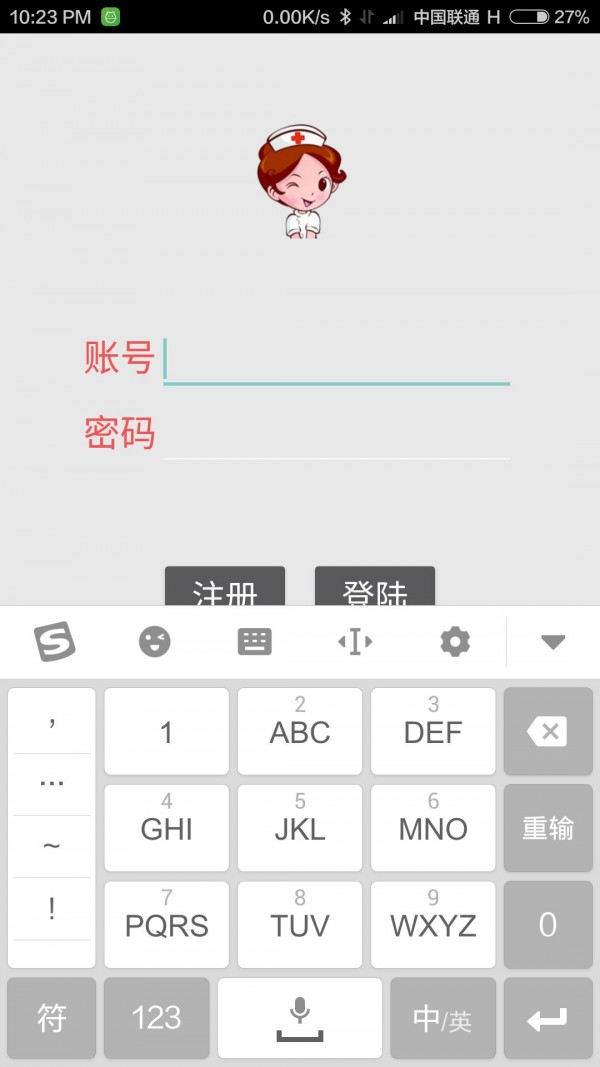Open the keyboard emoji panel

click(x=155, y=641)
